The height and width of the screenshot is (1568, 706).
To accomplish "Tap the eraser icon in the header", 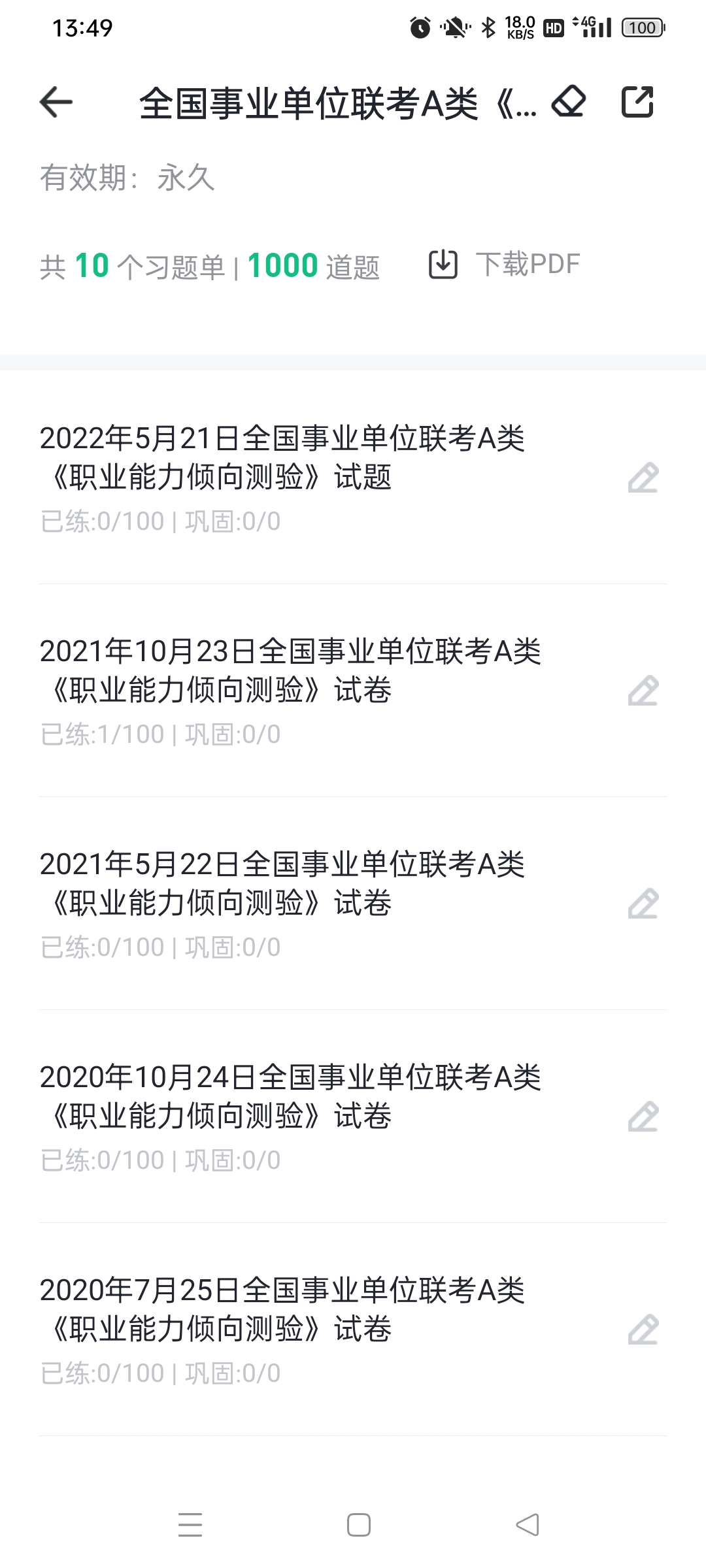I will (569, 102).
